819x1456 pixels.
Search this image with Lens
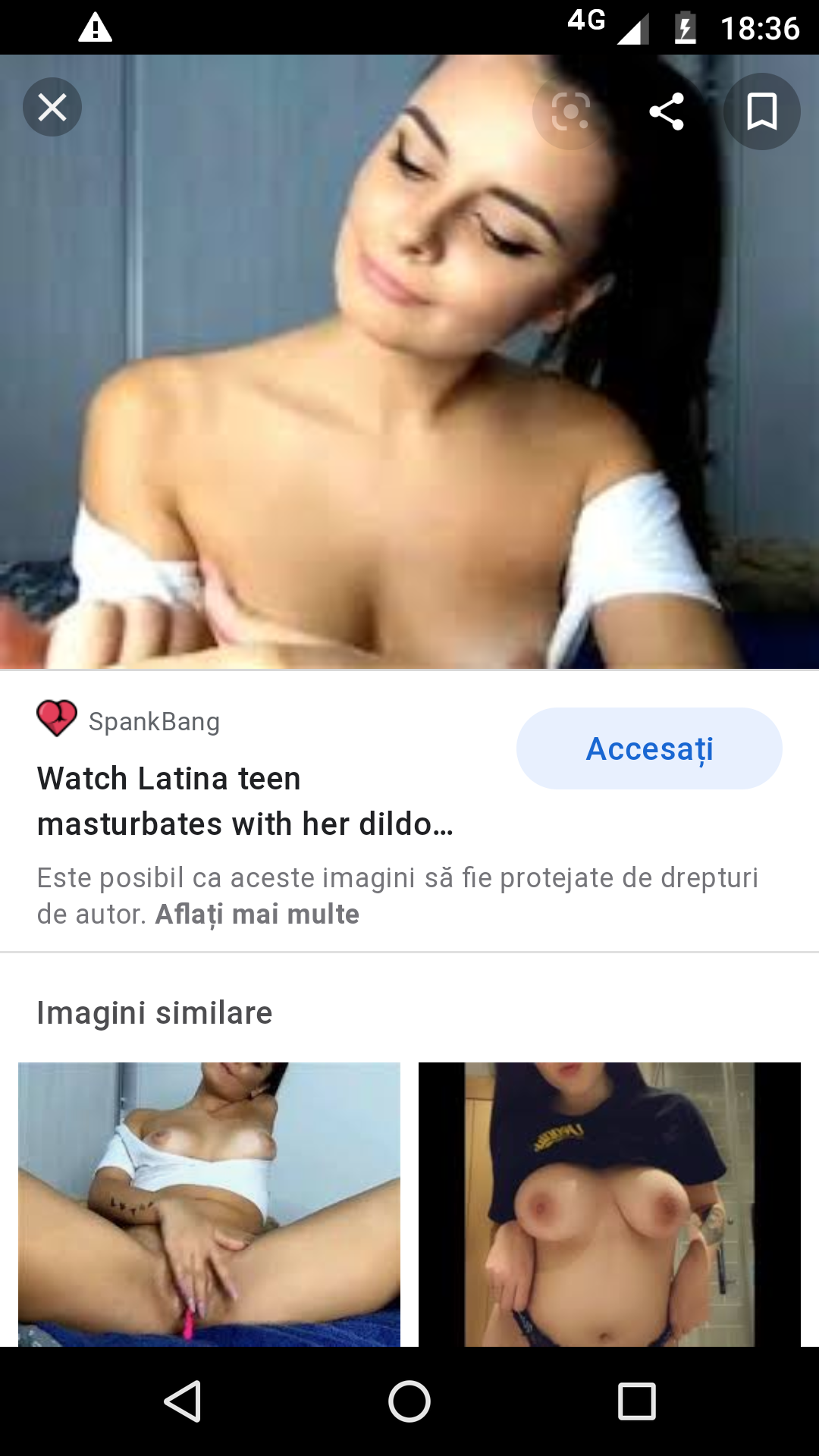570,111
